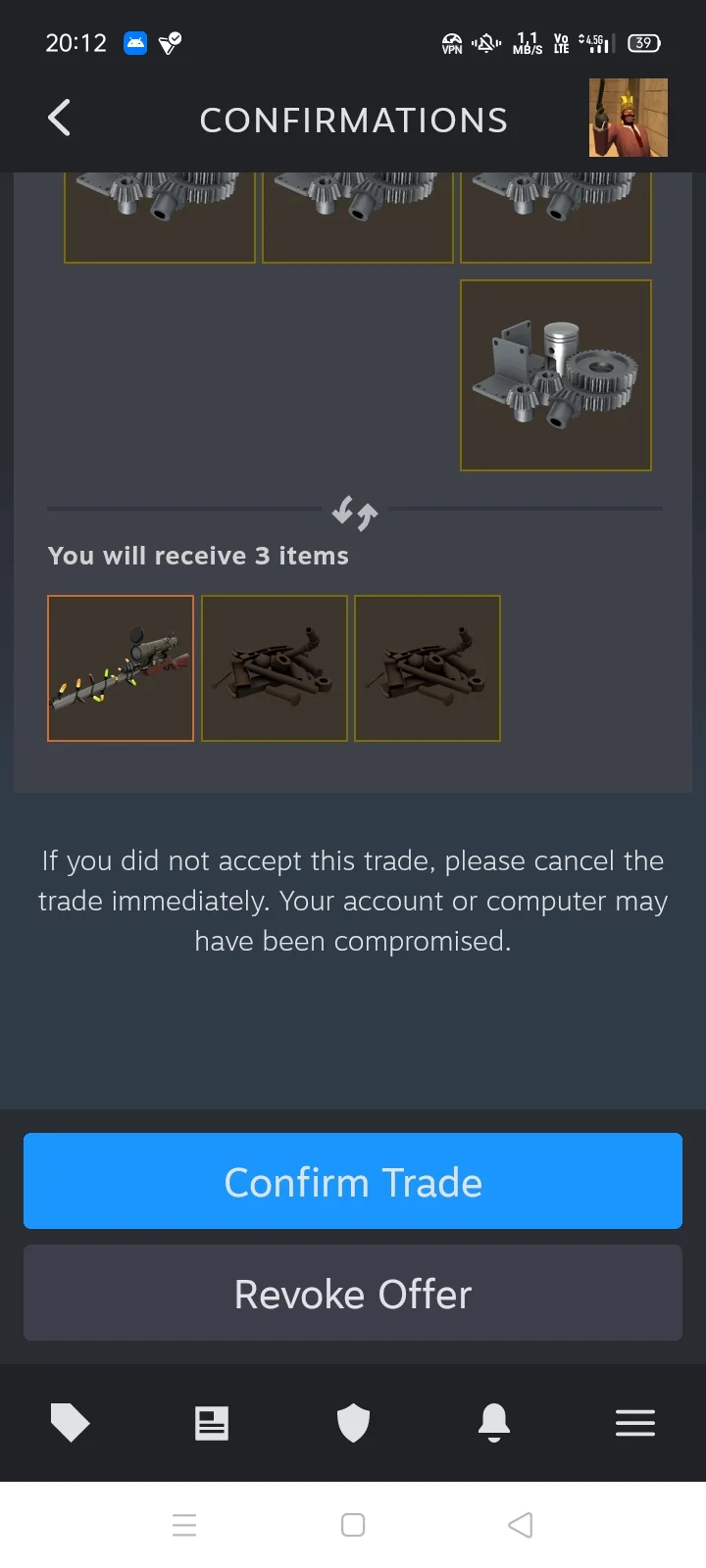Open the Steam Guard shield tab
706x1568 pixels.
353,1422
